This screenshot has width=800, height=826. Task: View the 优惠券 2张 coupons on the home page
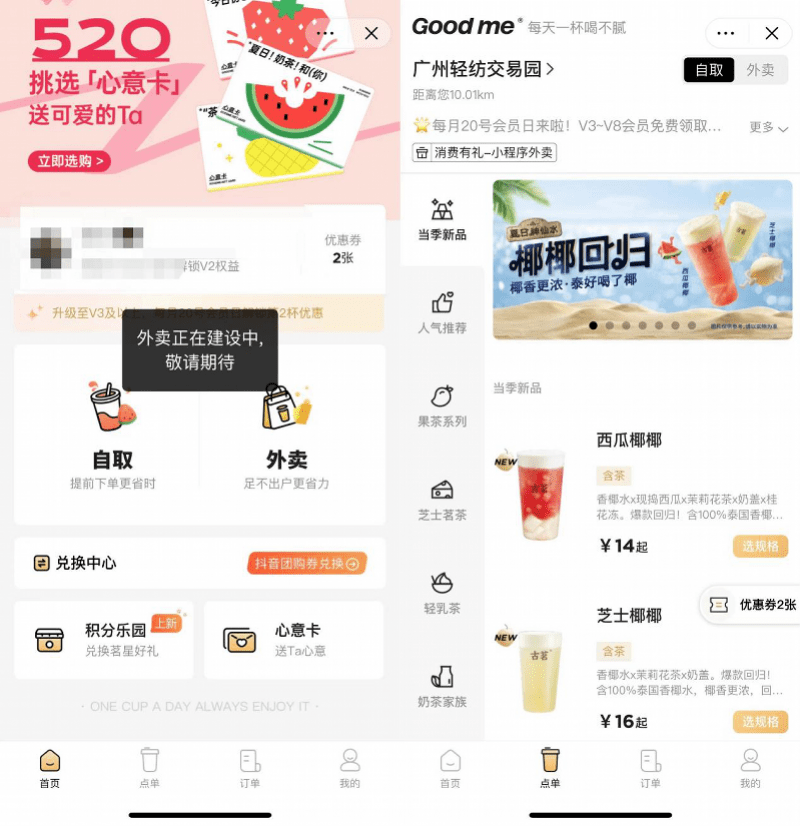(344, 249)
